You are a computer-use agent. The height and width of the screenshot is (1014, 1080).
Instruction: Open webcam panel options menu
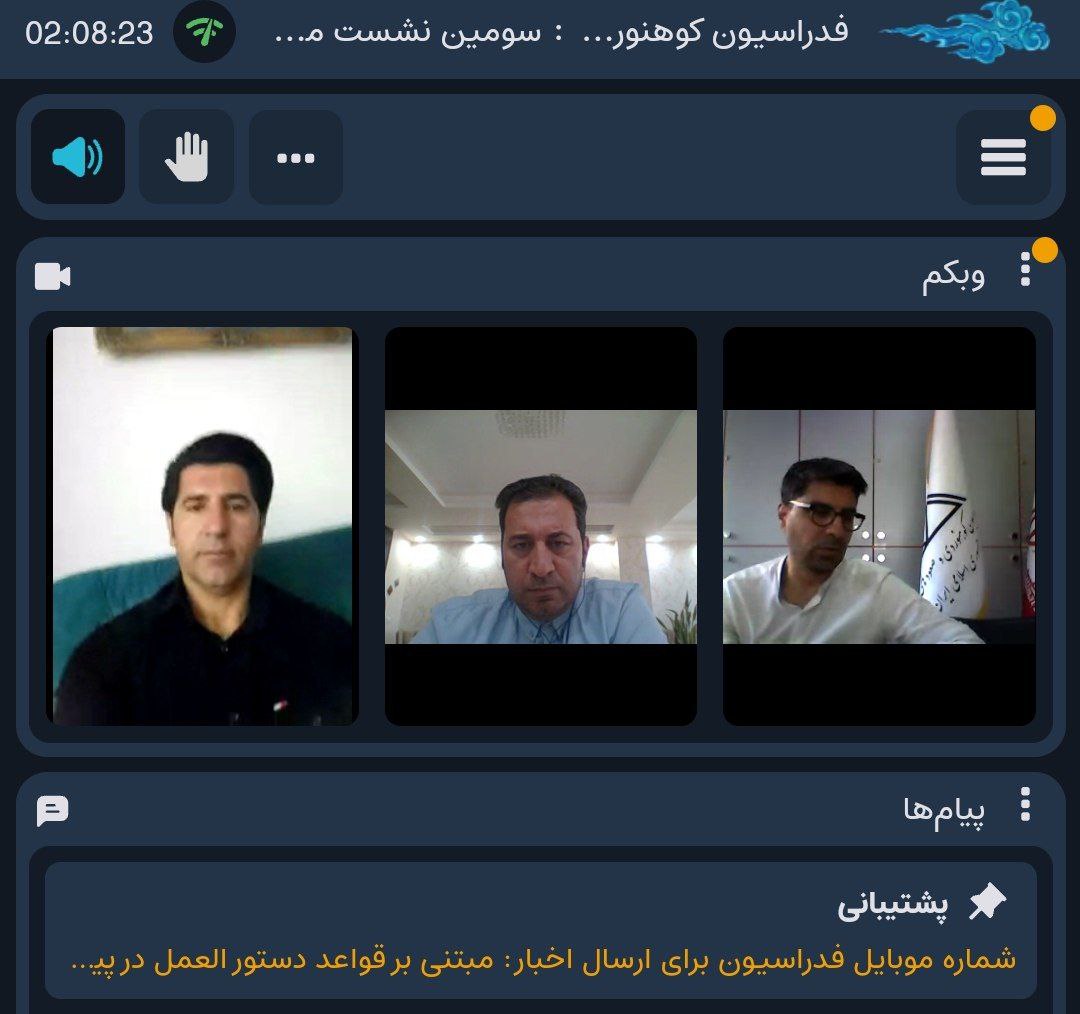(x=1025, y=271)
